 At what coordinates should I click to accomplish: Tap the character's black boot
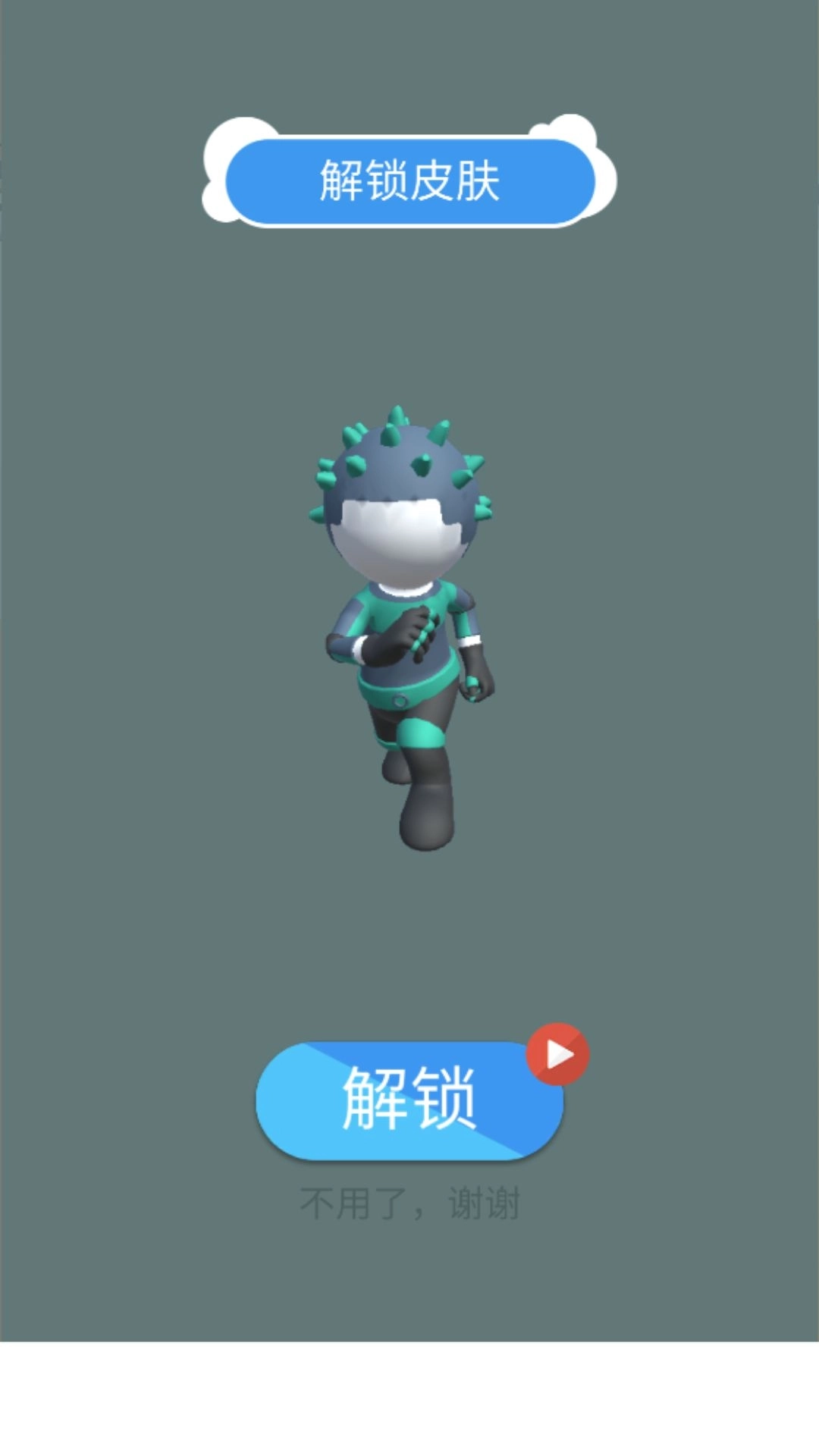425,819
